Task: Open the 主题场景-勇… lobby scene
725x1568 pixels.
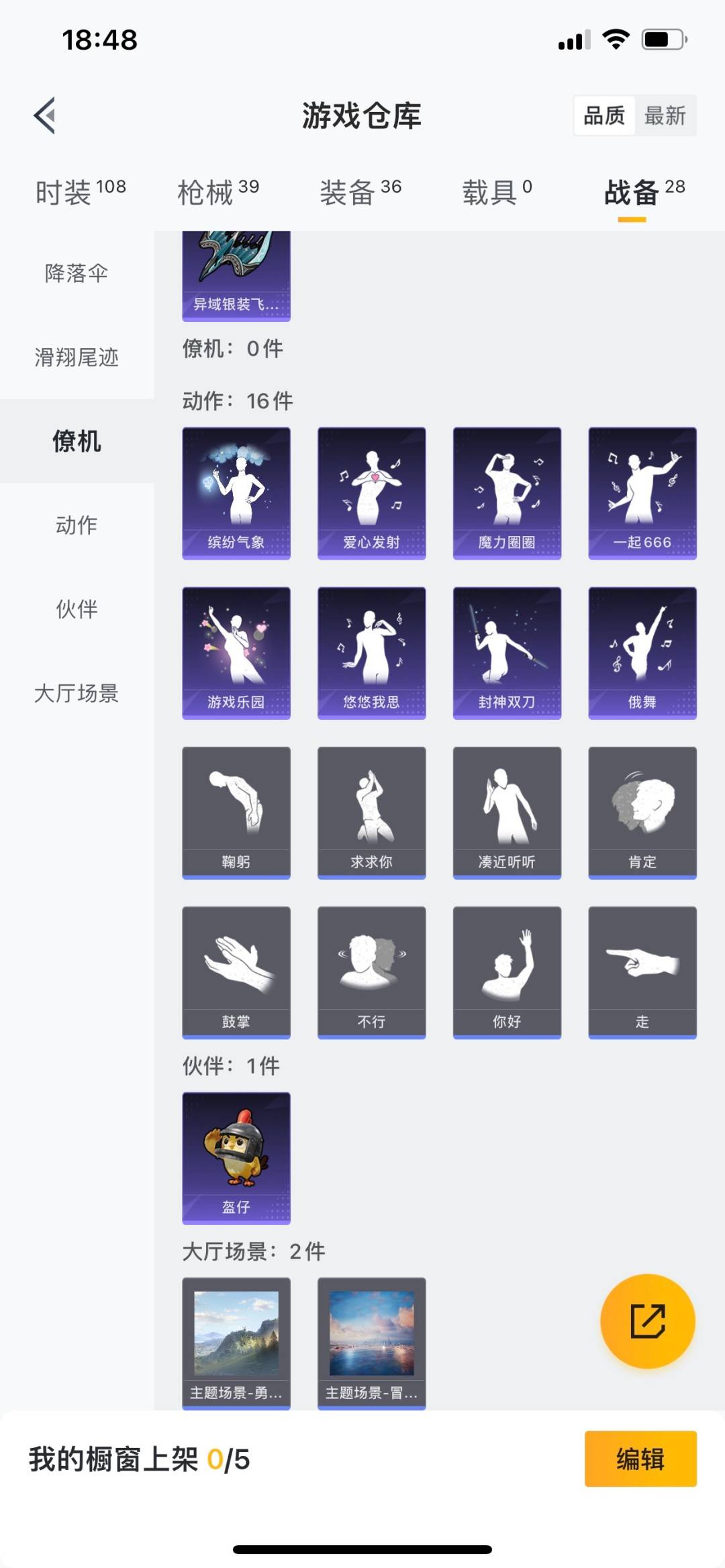Action: pos(236,1343)
